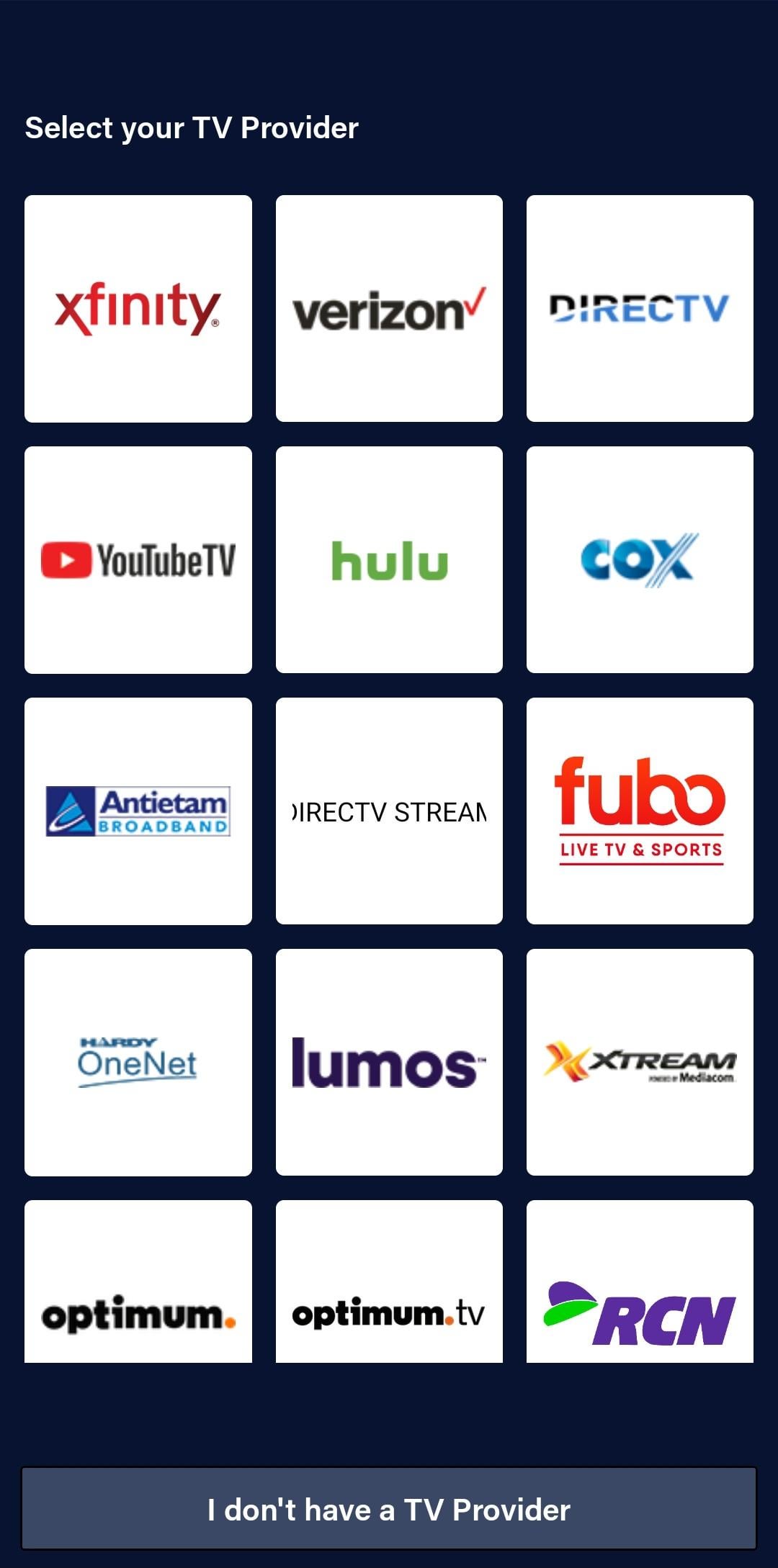
Task: Select YouTube TV as provider
Action: (x=138, y=559)
